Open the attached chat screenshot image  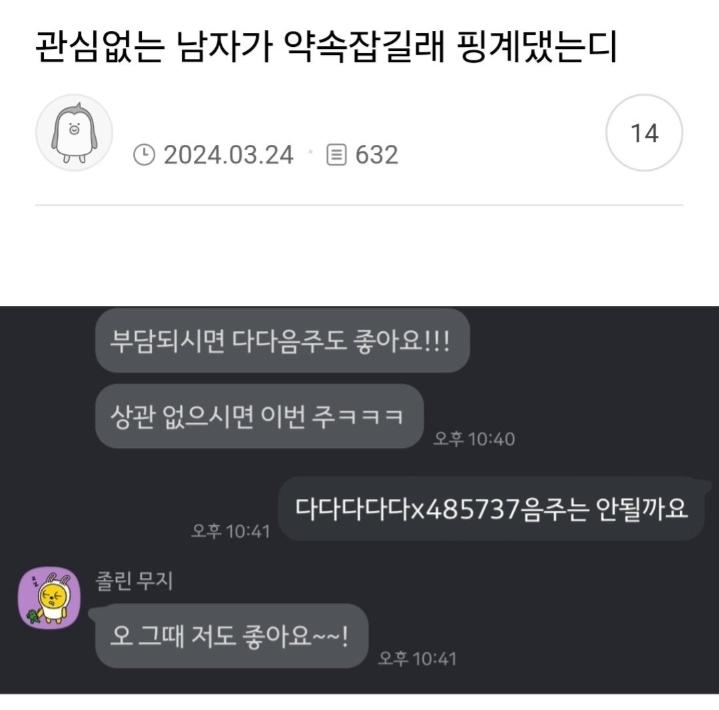pos(359,500)
